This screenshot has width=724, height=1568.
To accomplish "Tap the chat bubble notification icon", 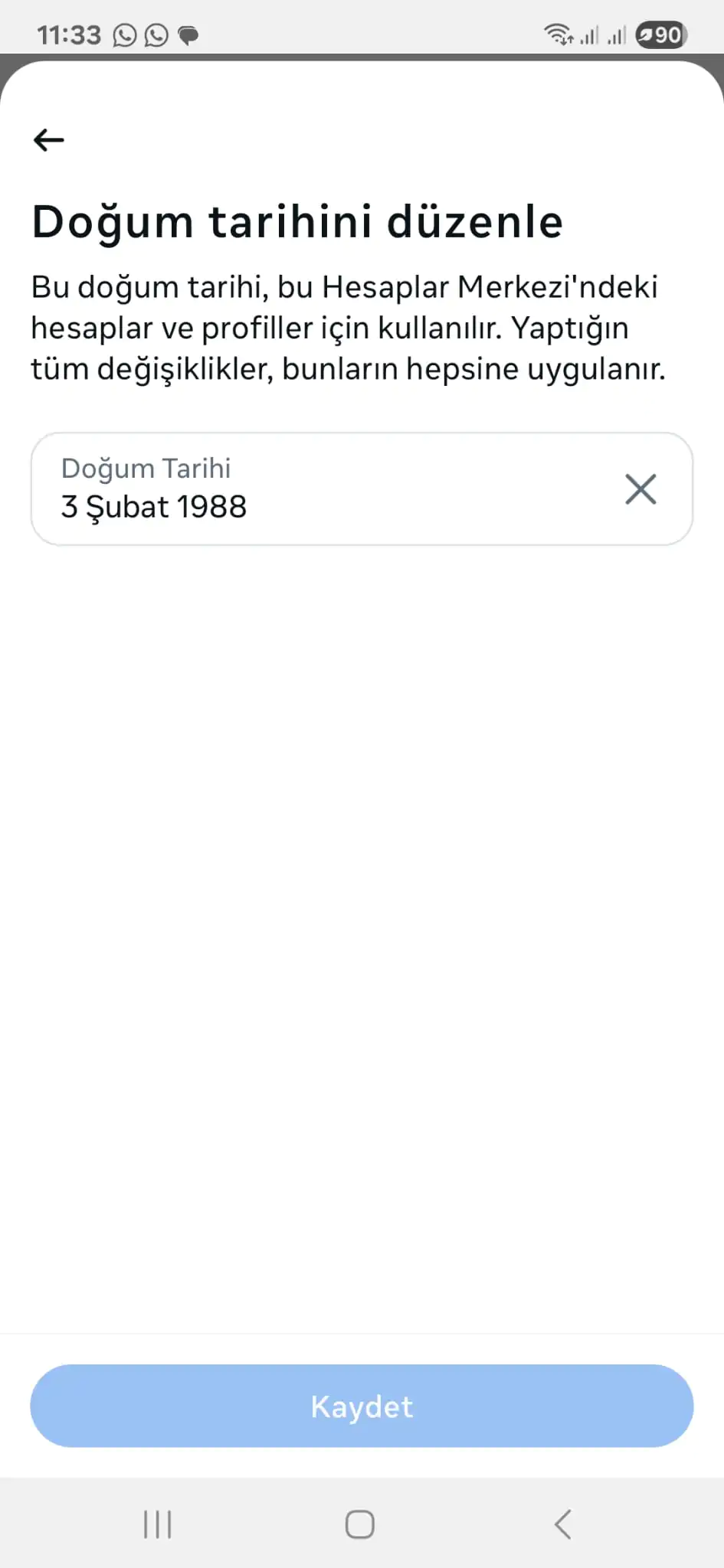I will point(188,35).
